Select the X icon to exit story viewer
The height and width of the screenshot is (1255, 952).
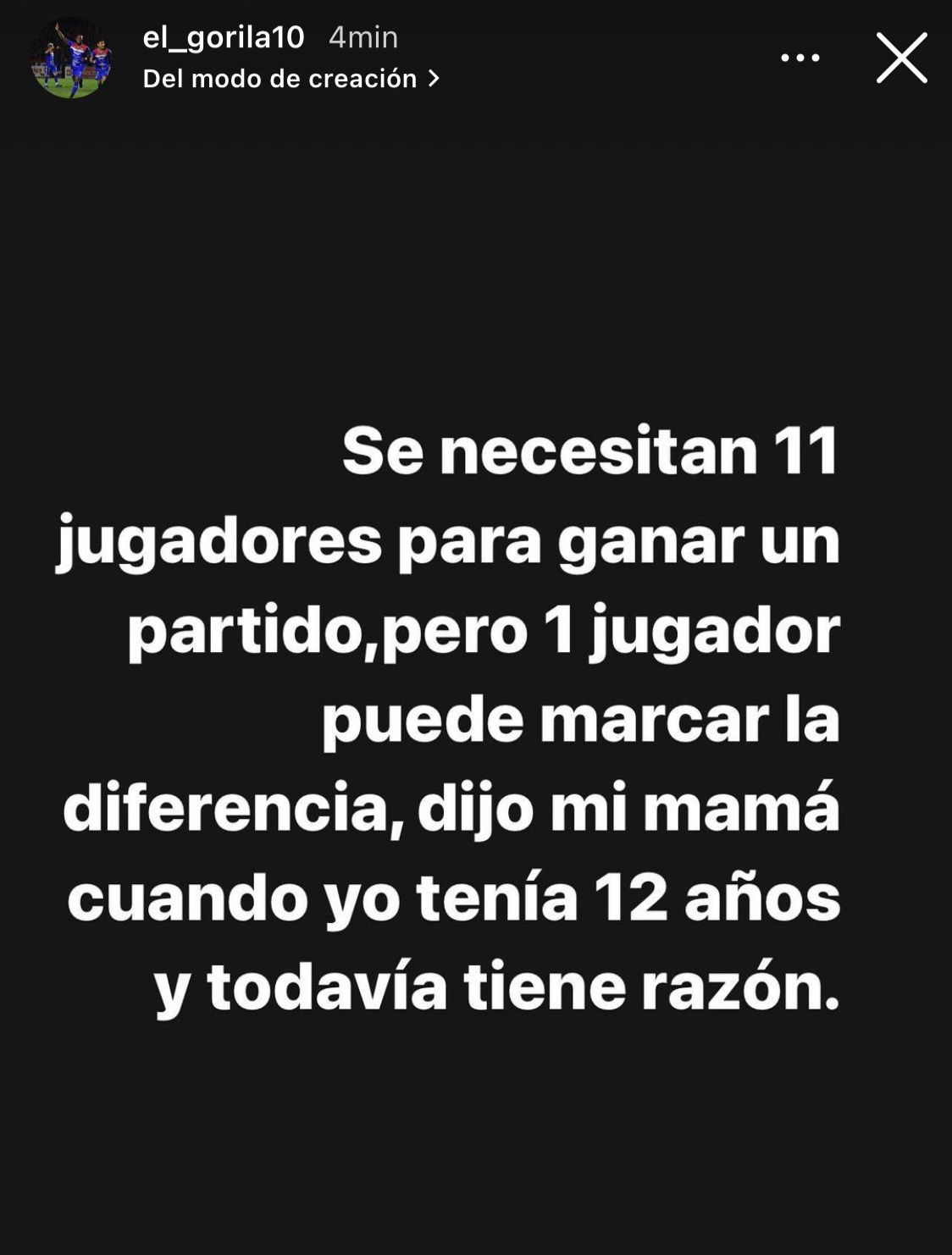point(903,58)
